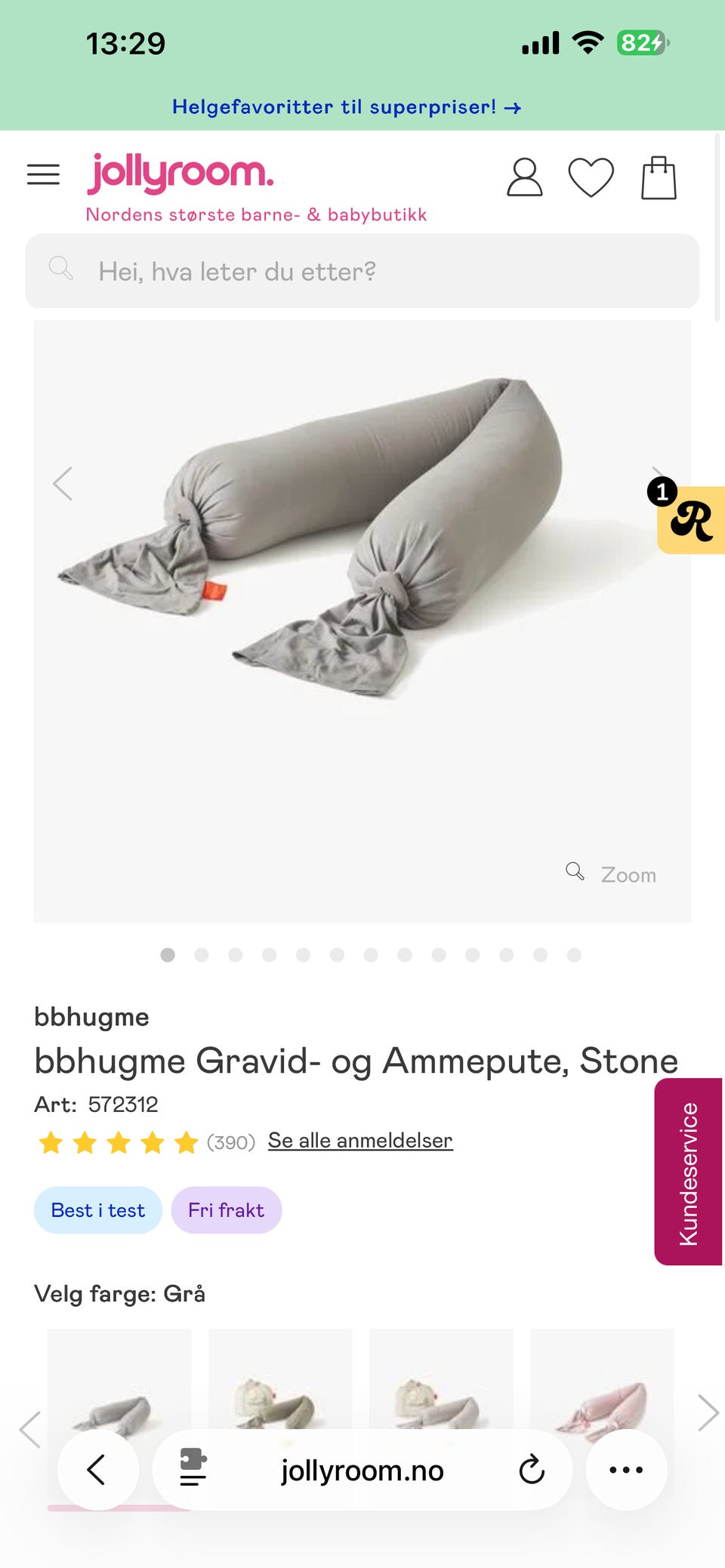Select the Fri frakt badge
The image size is (725, 1568).
227,1209
